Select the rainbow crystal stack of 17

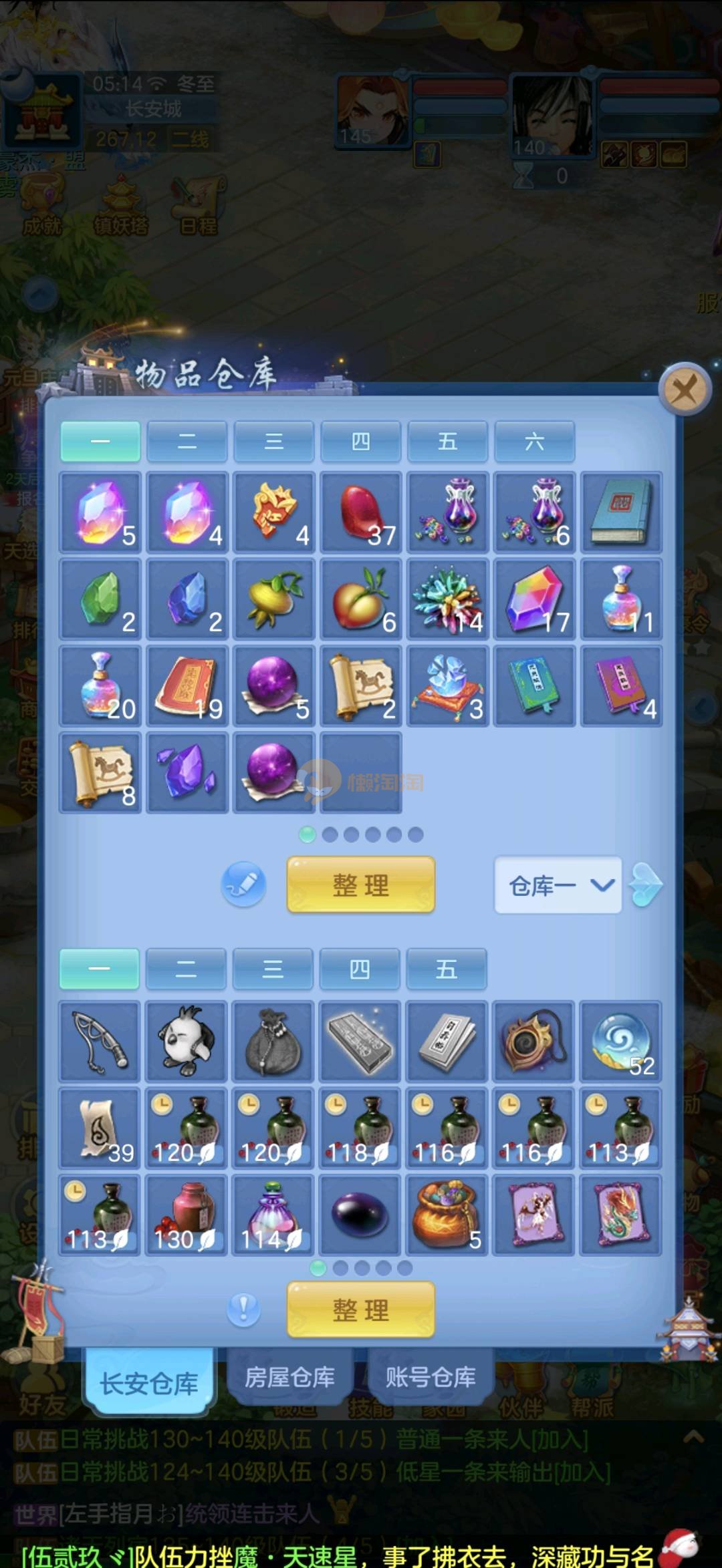[534, 599]
